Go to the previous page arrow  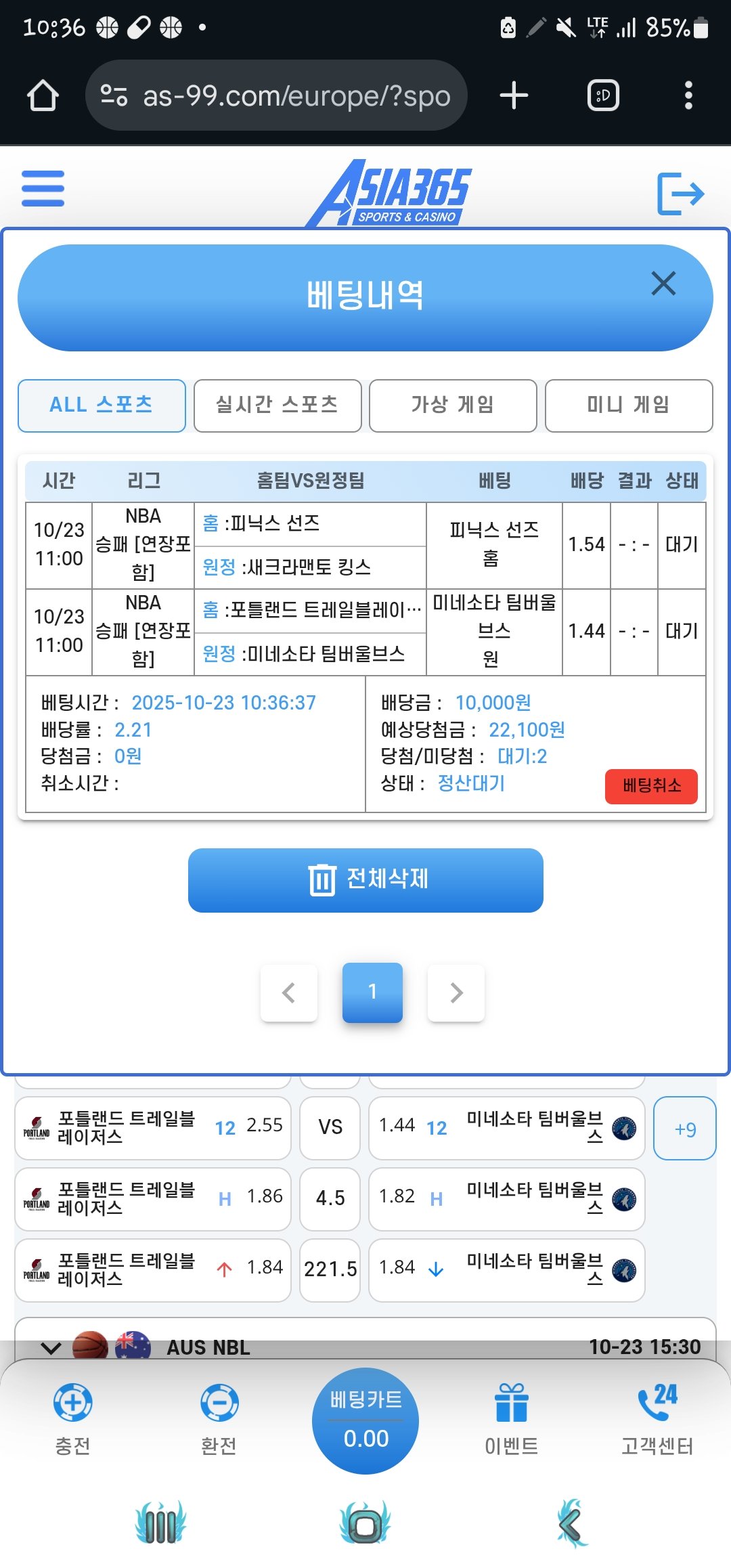click(289, 993)
